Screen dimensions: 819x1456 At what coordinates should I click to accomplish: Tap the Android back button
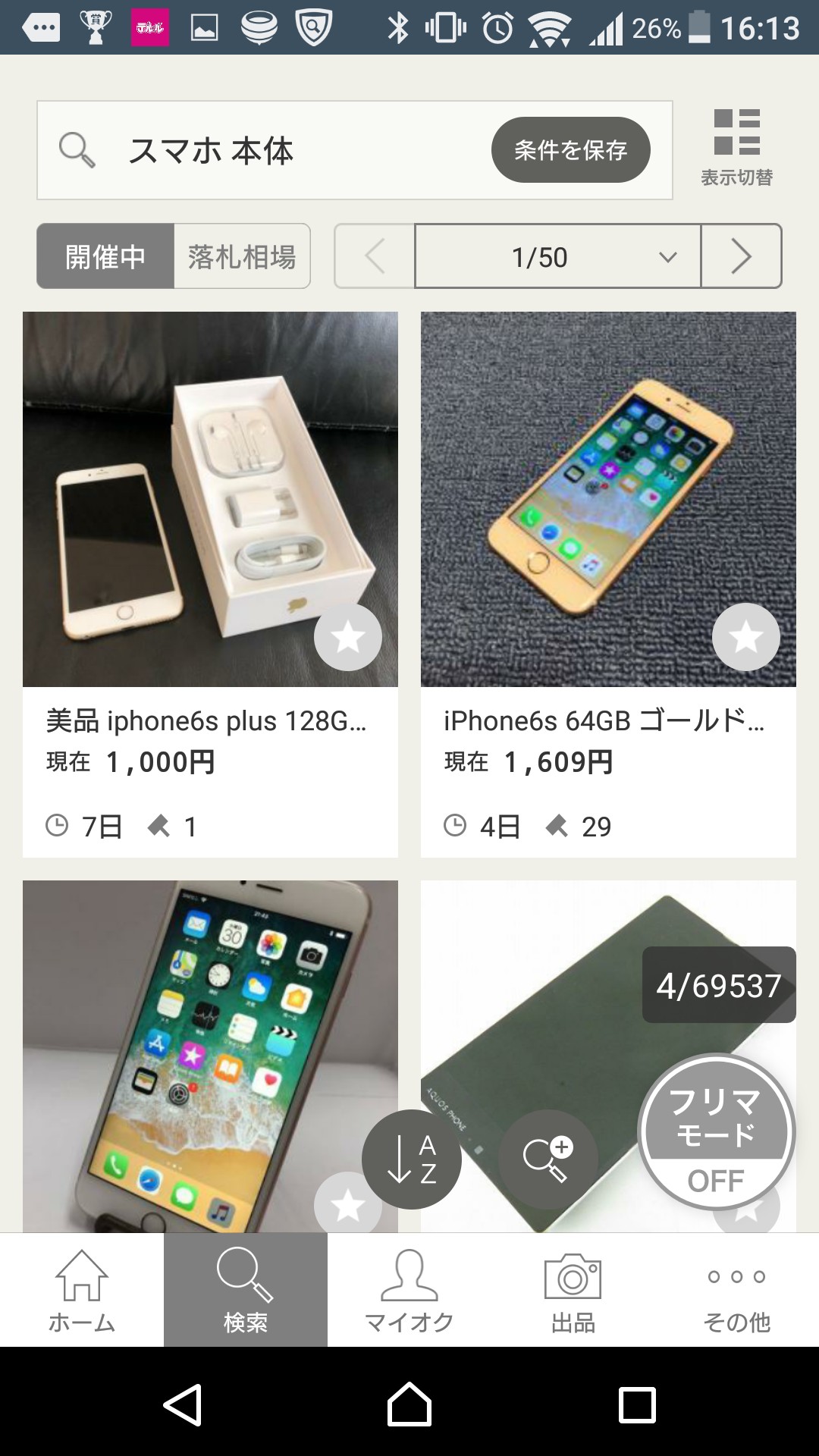pyautogui.click(x=183, y=1404)
